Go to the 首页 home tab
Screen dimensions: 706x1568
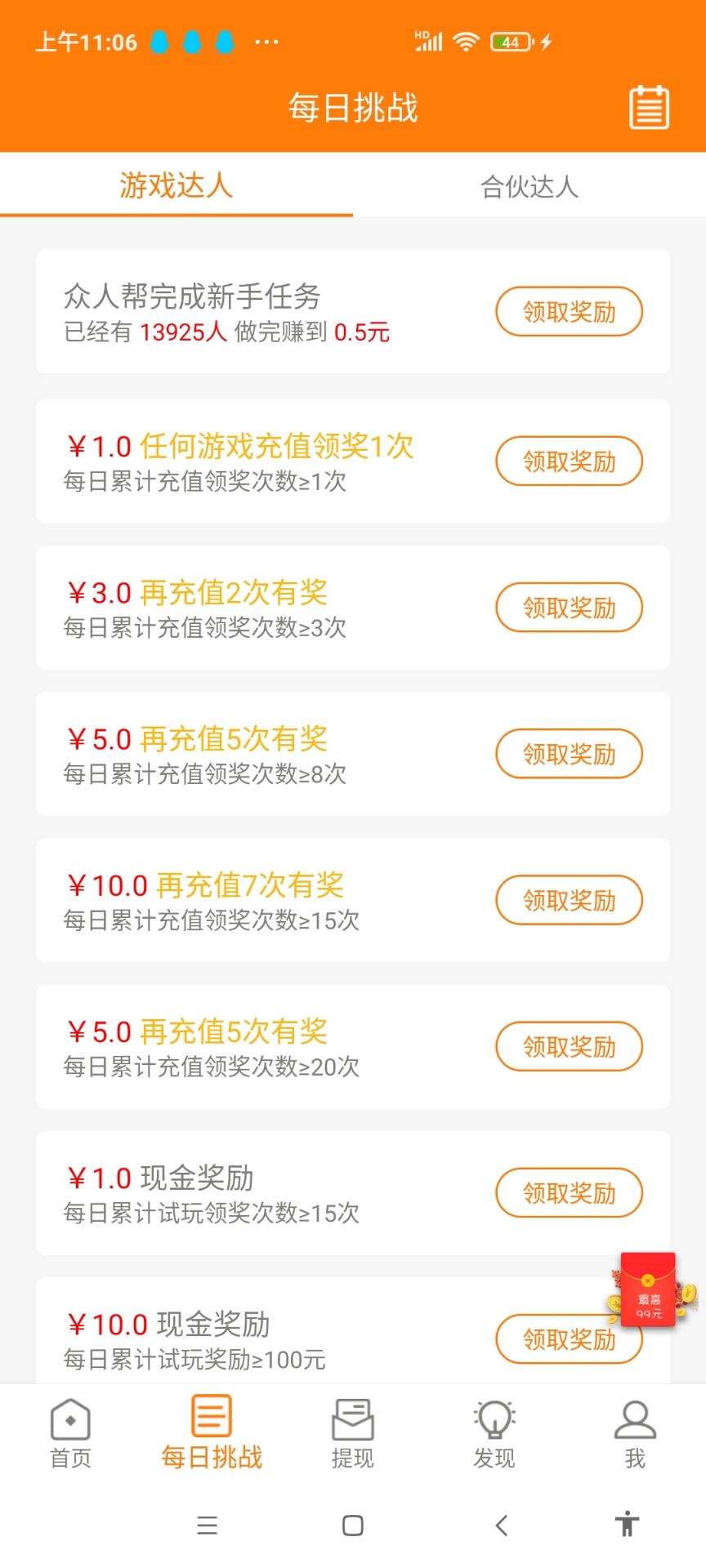click(x=70, y=1434)
